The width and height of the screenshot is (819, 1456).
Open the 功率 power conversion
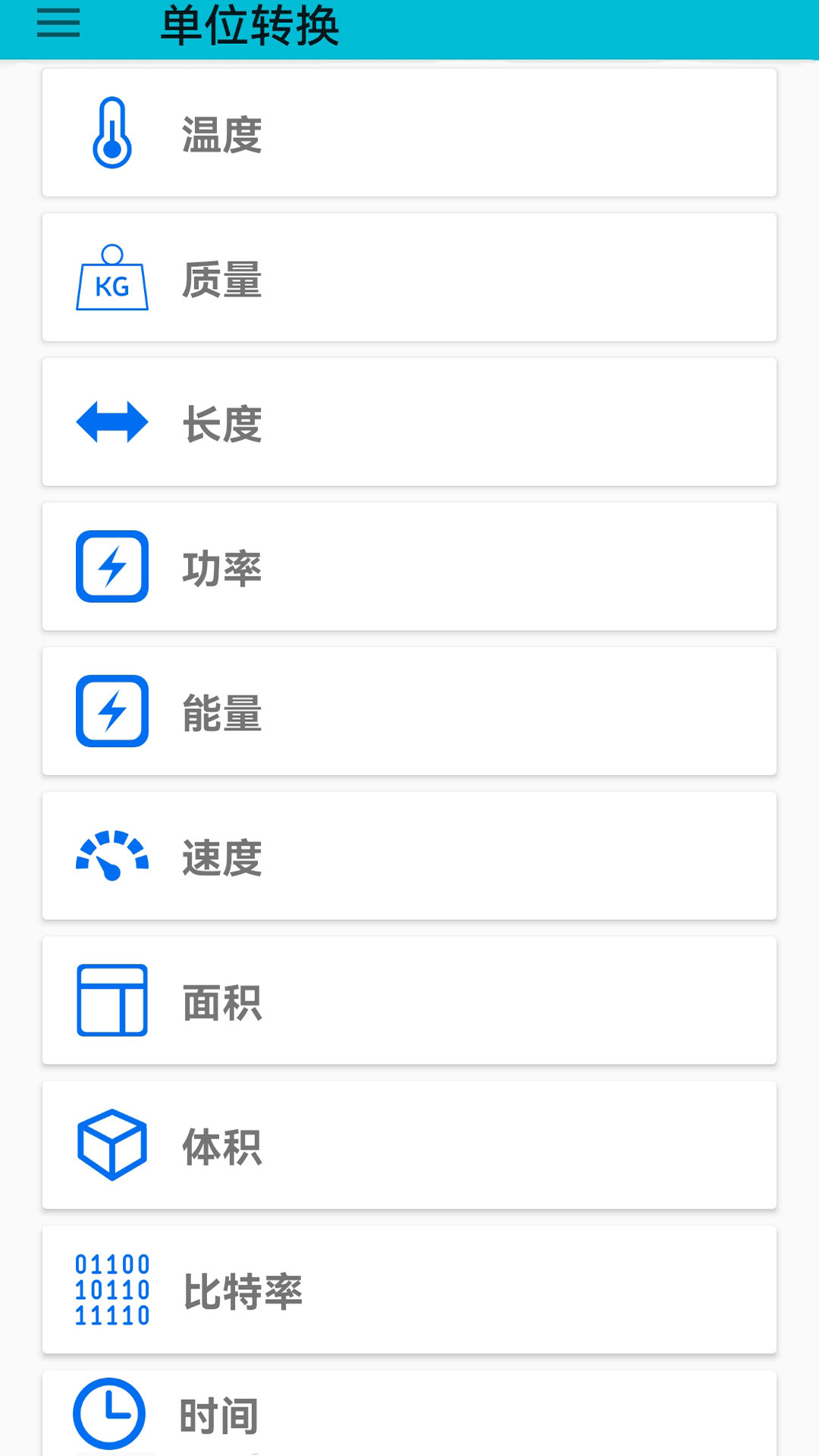click(409, 567)
